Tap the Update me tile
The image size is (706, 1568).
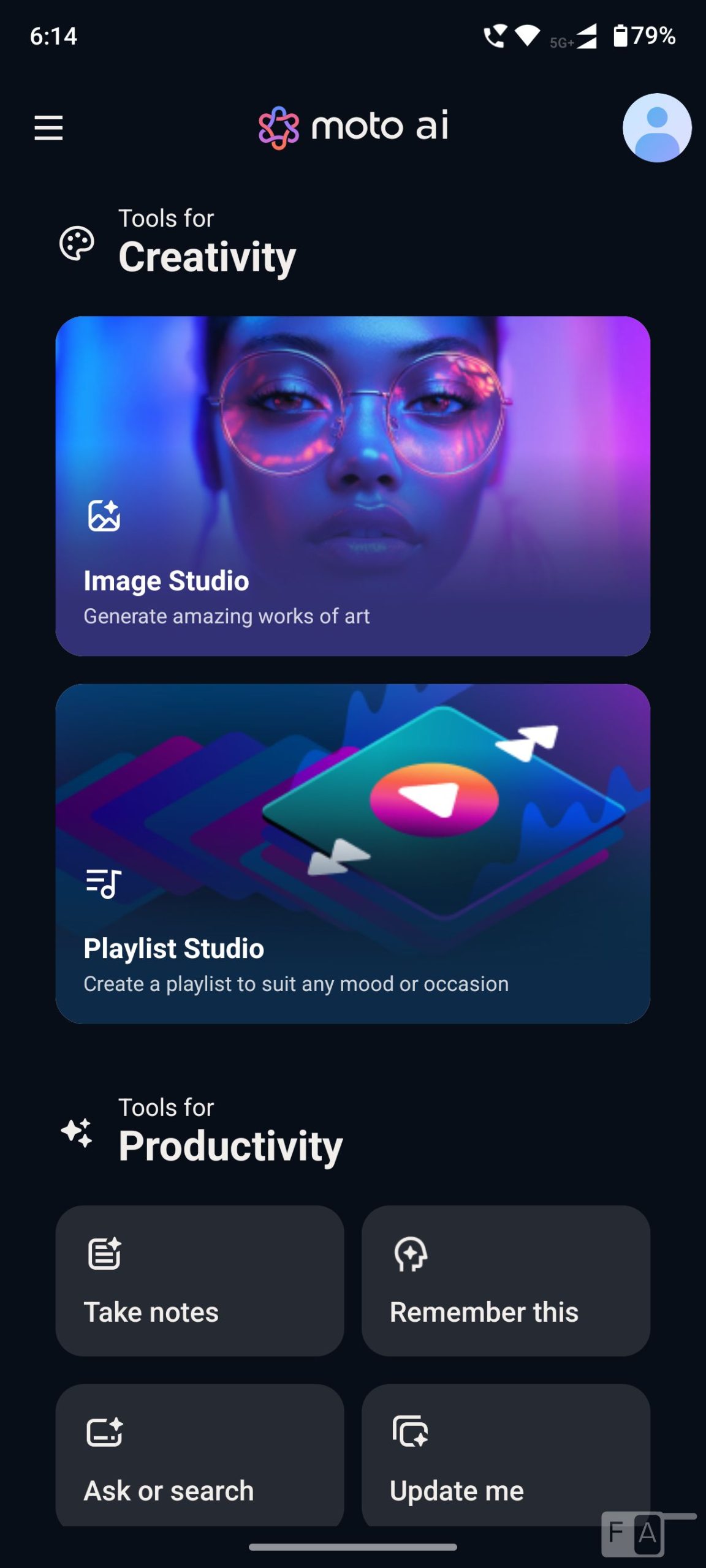pyautogui.click(x=506, y=1458)
